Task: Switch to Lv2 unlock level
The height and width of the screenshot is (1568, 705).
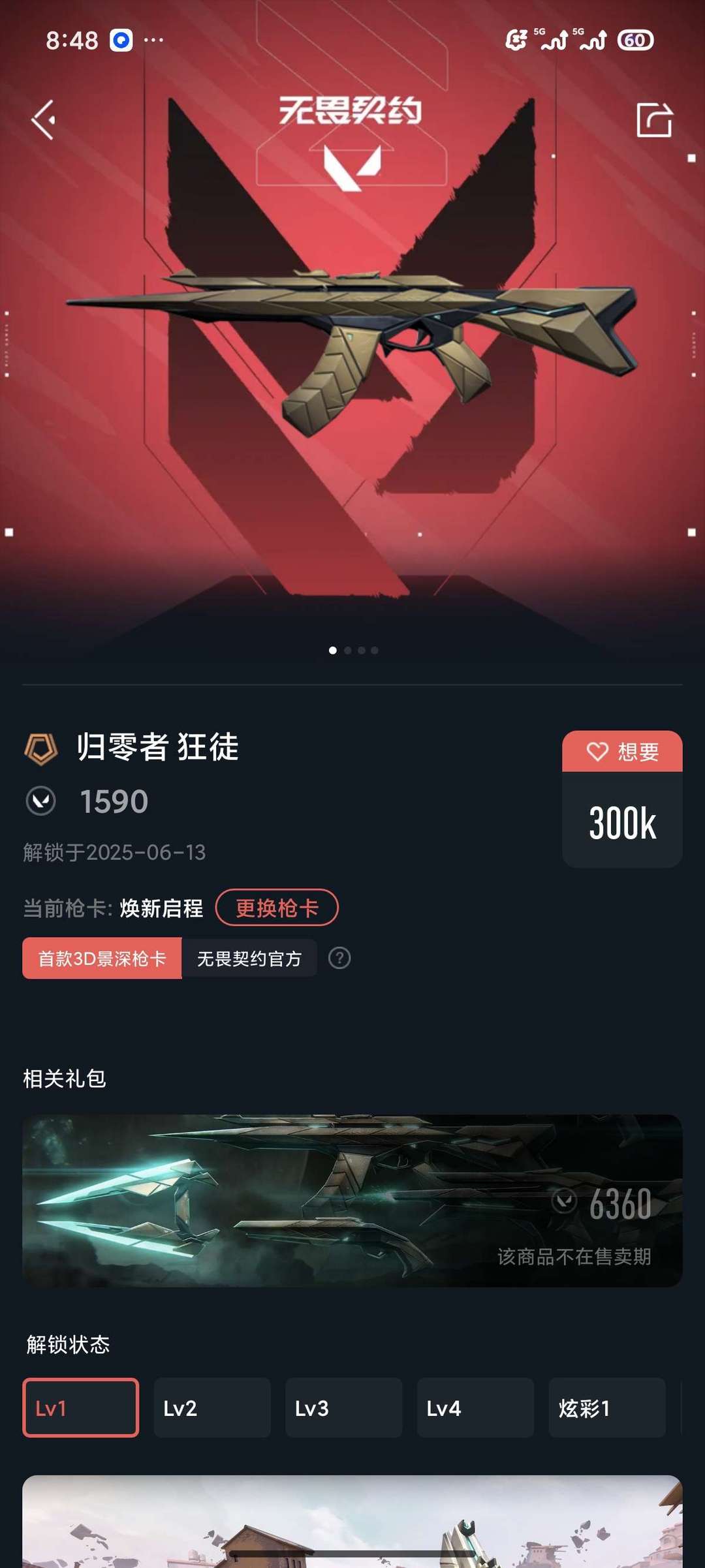Action: tap(212, 1408)
